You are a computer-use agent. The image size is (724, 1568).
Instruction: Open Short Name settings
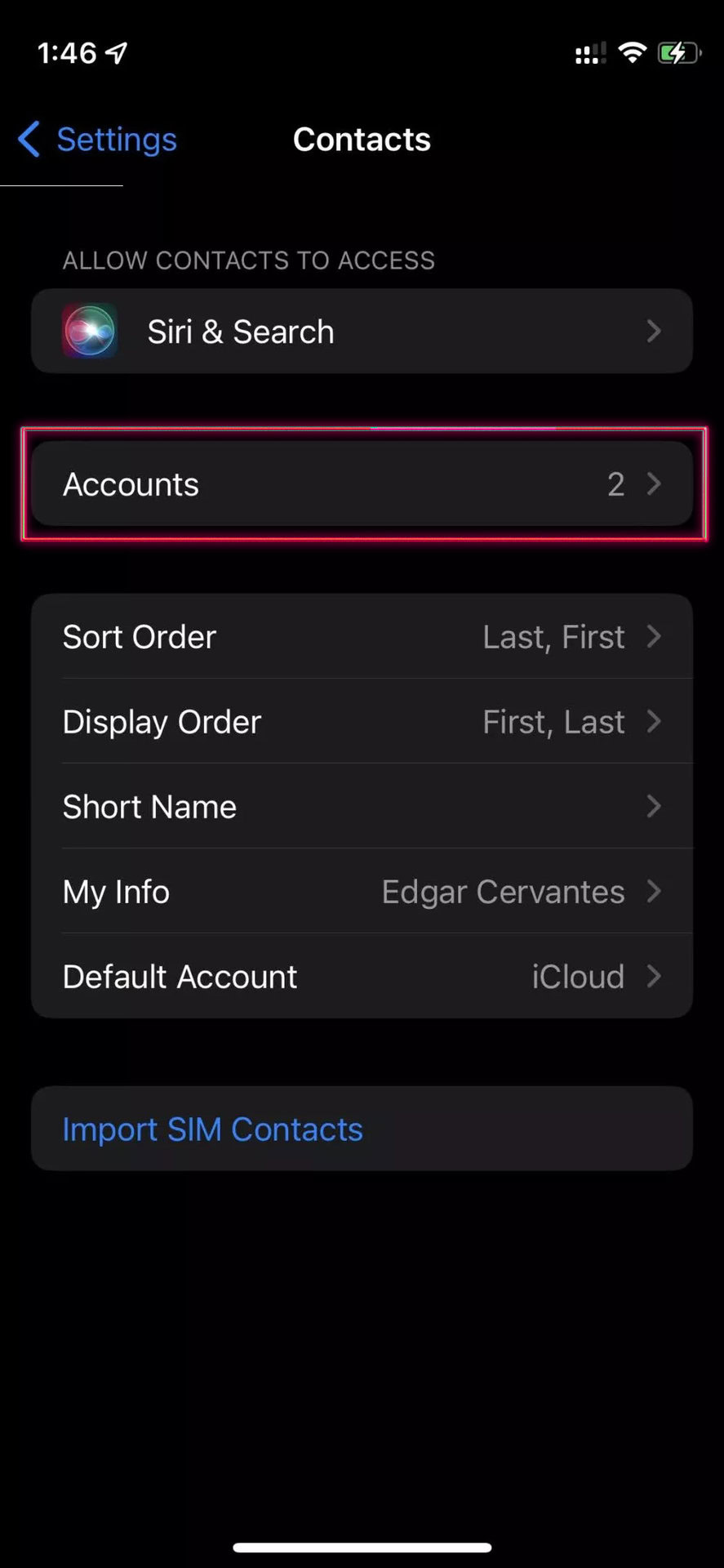coord(362,807)
